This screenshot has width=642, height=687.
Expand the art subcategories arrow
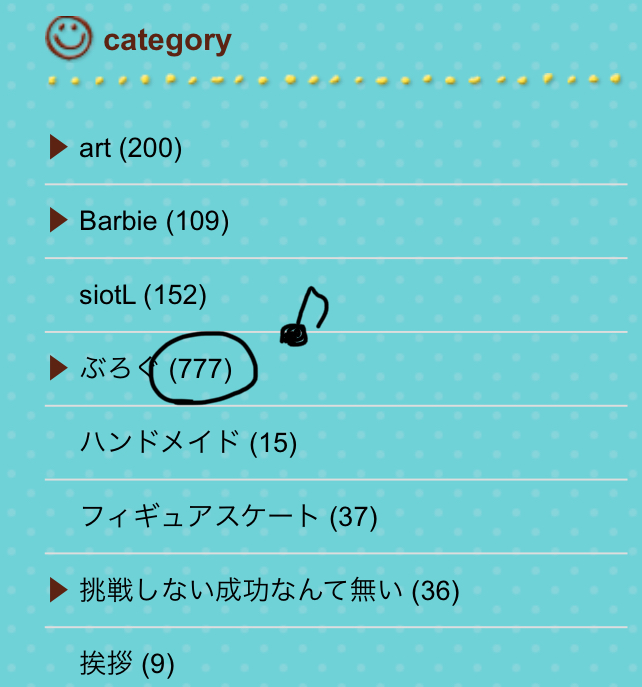click(x=58, y=149)
